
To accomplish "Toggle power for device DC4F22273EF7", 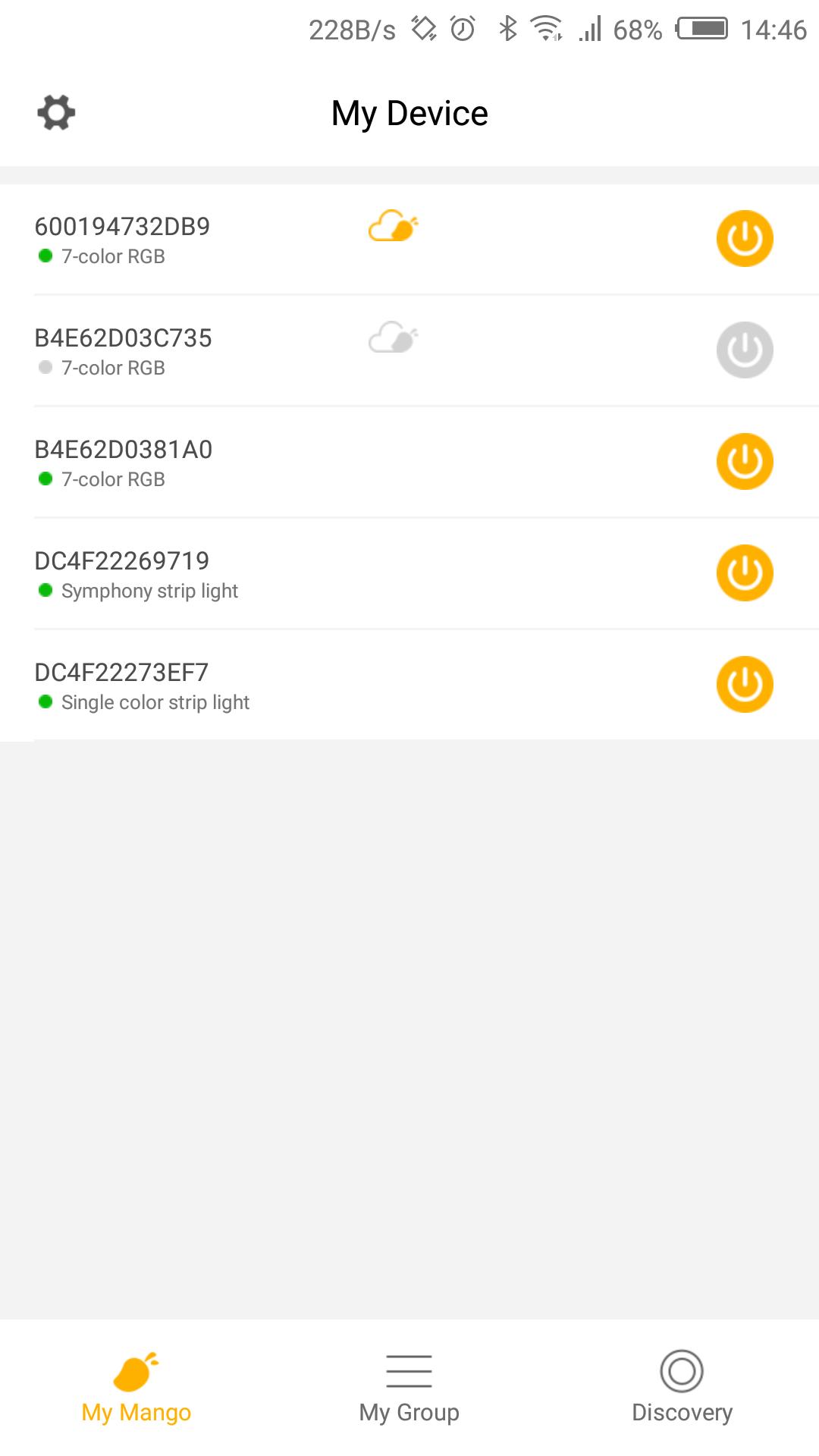I will pos(744,685).
